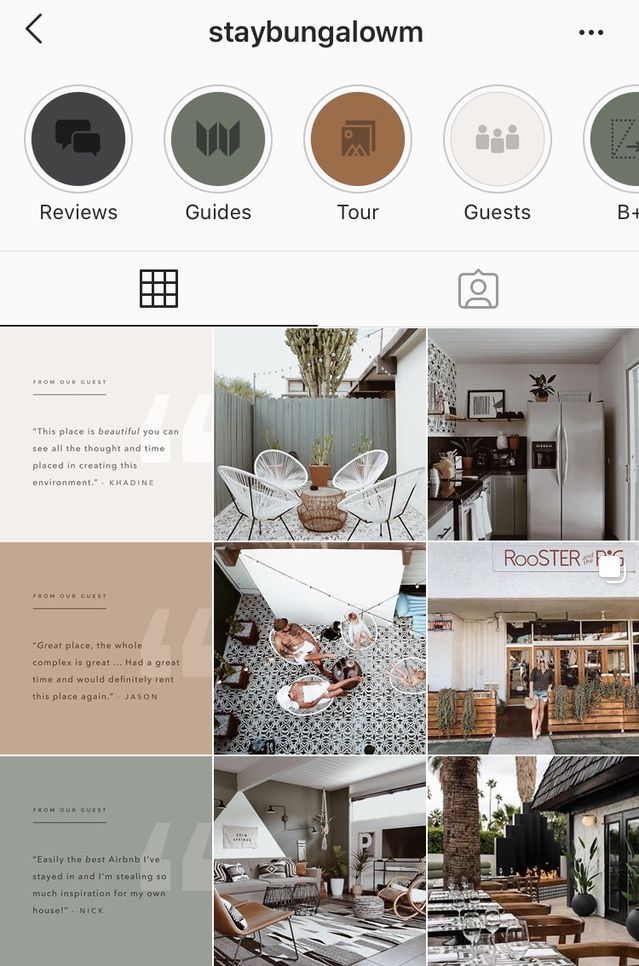Open the Reviews story highlight
This screenshot has height=966, width=639.
(x=78, y=139)
